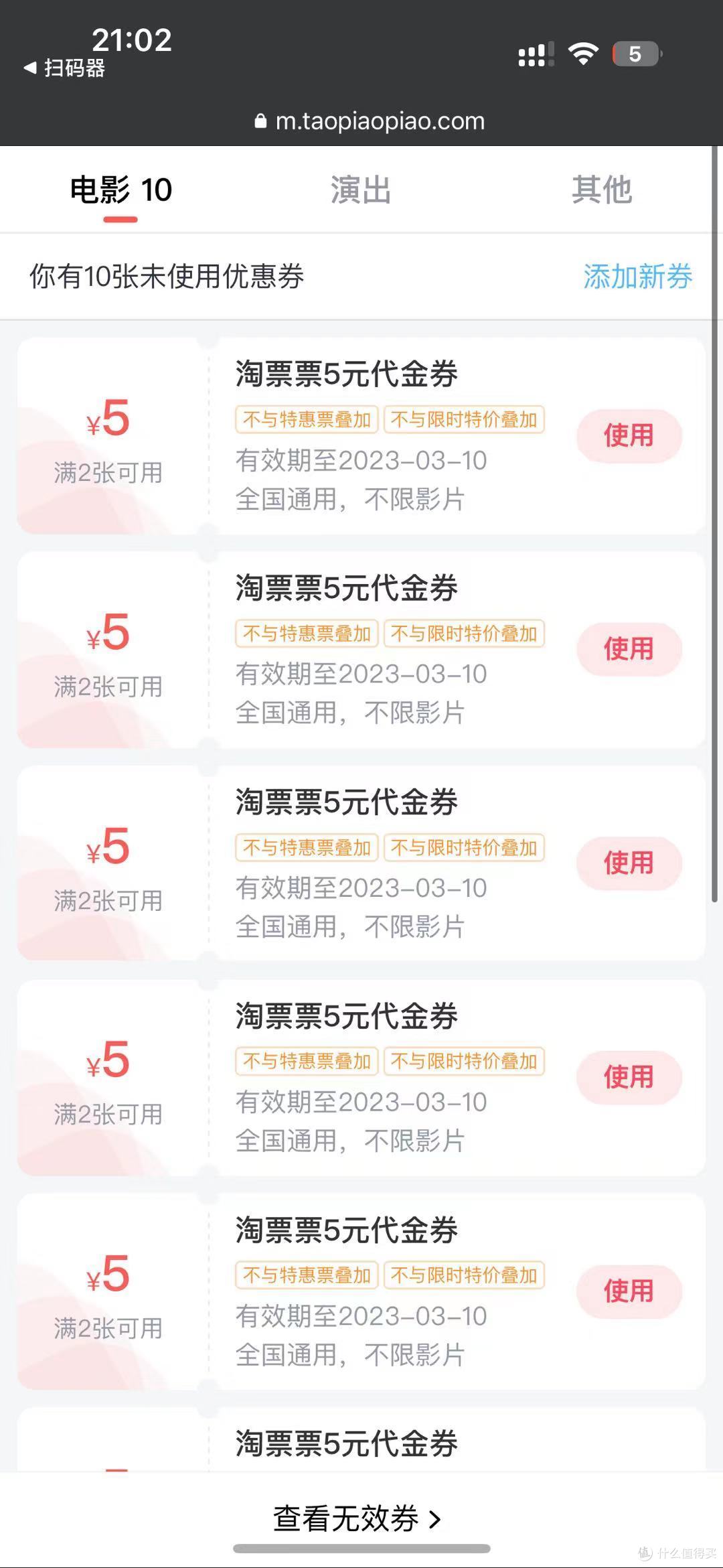Tap 添加新券 to add a new coupon

(x=637, y=275)
